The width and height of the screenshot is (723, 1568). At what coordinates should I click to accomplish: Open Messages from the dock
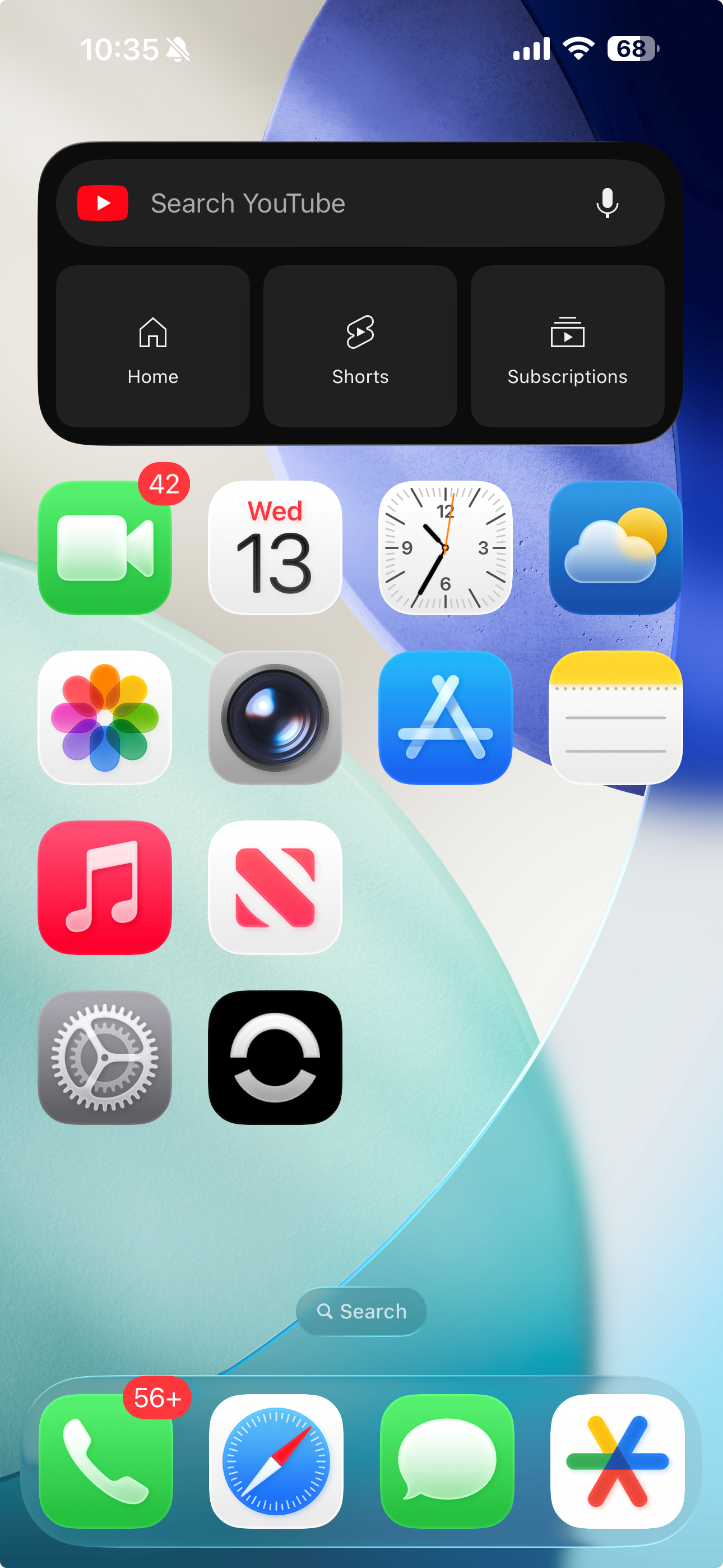coord(447,1461)
